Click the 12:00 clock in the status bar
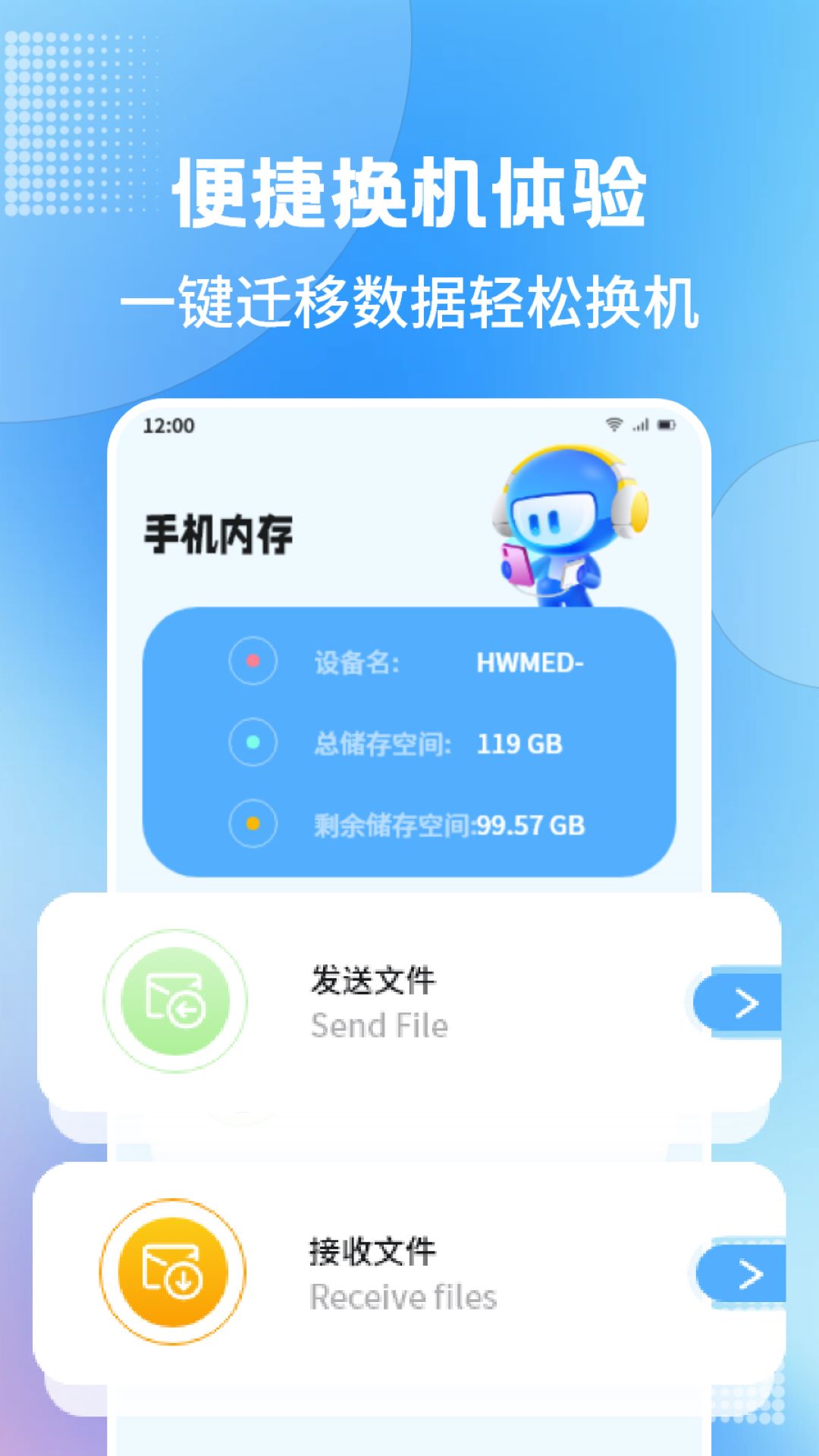The height and width of the screenshot is (1456, 819). click(x=168, y=426)
